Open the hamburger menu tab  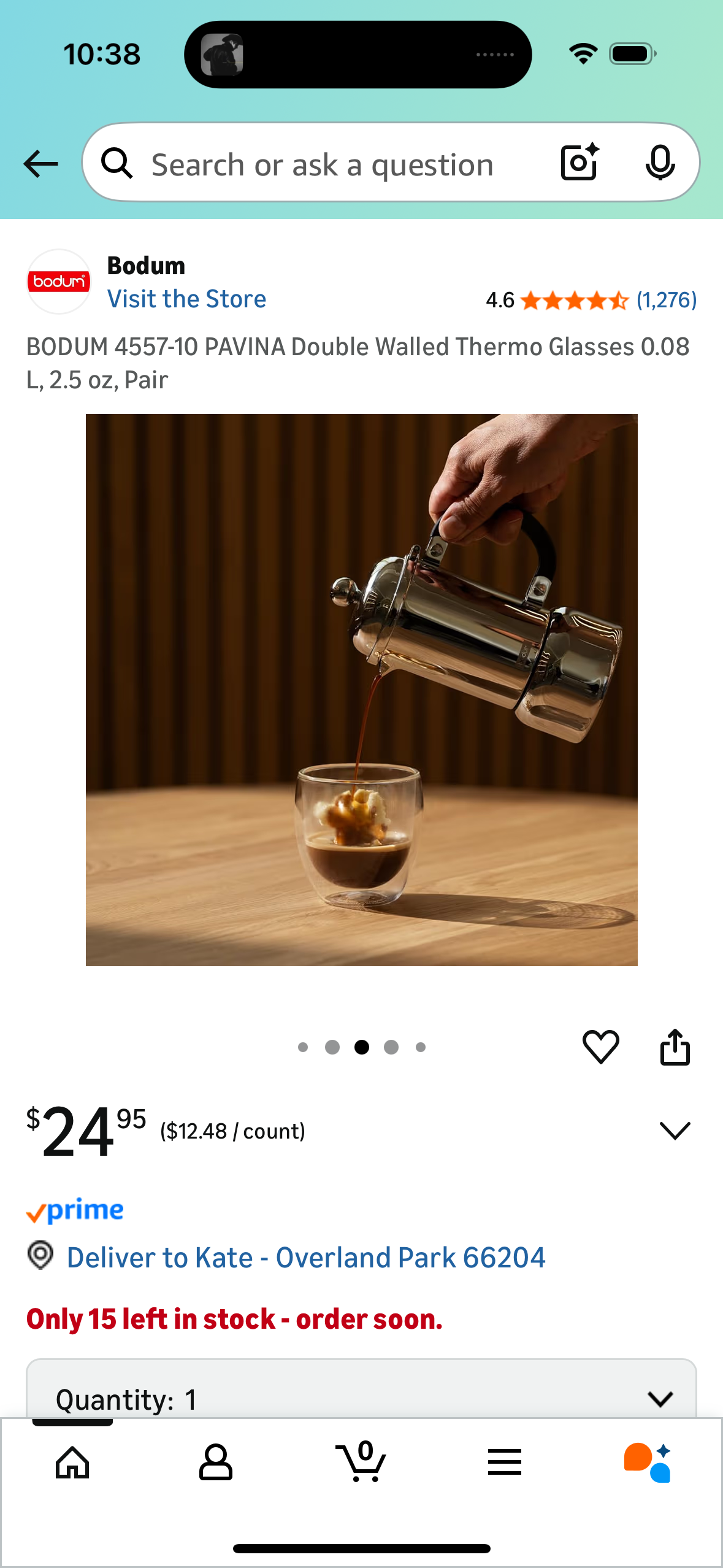(x=505, y=1462)
